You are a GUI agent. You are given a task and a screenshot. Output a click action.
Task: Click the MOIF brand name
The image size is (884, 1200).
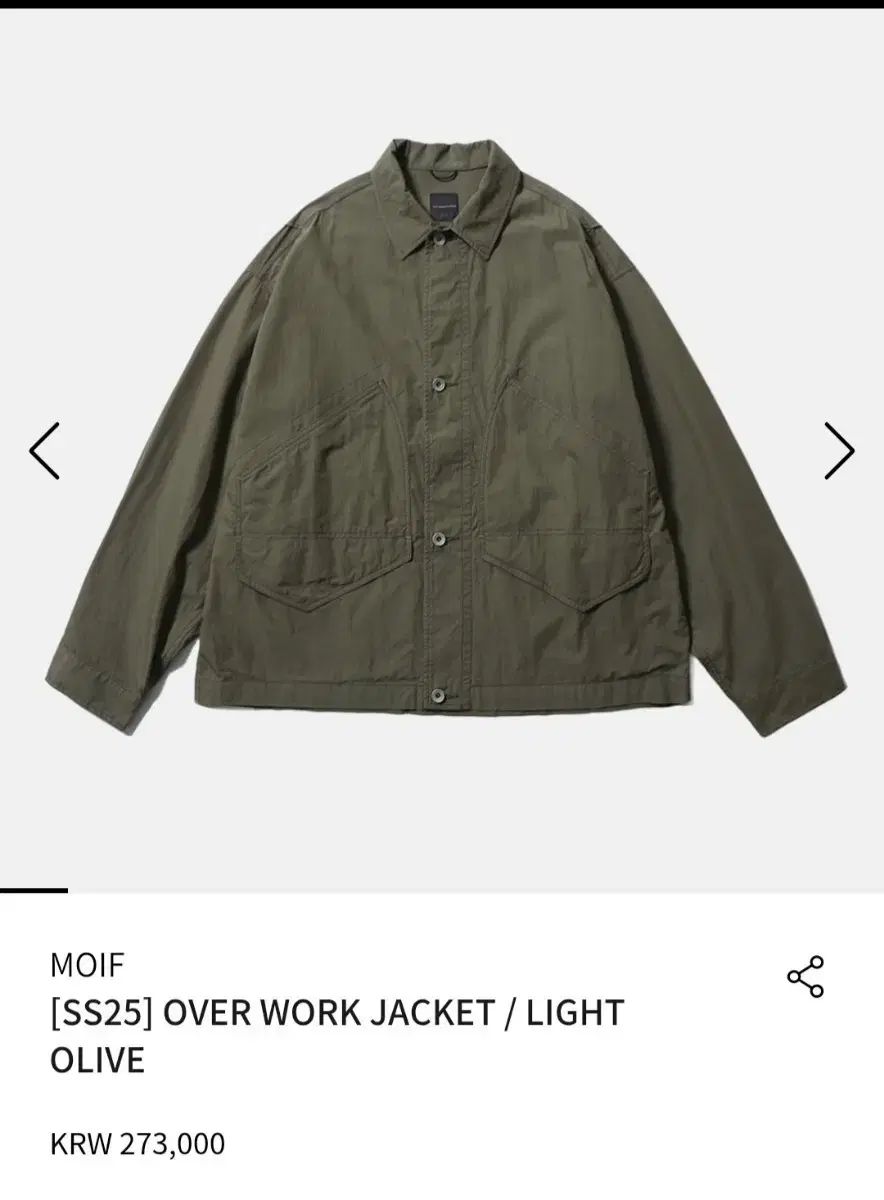pyautogui.click(x=86, y=965)
